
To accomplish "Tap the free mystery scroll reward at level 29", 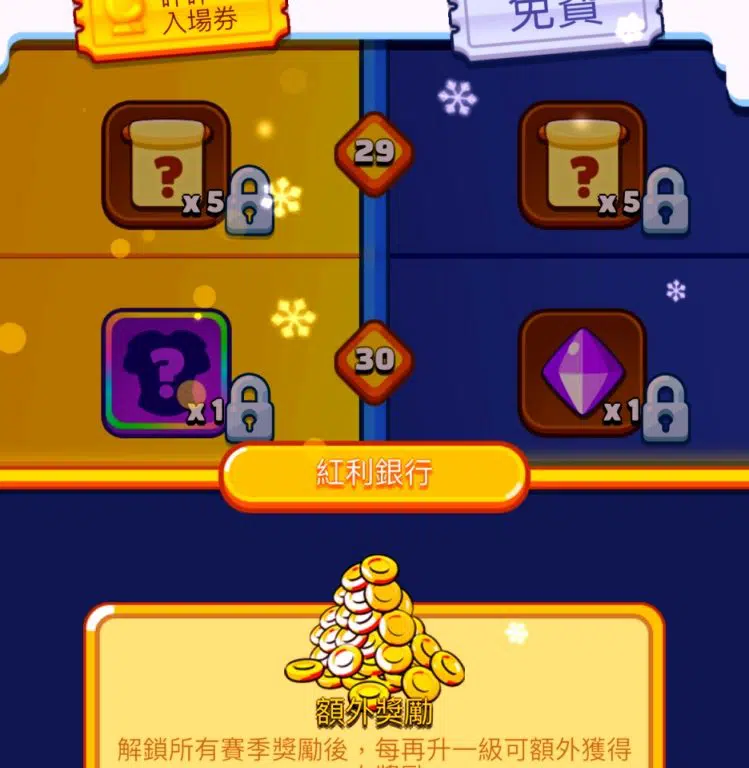I will coord(582,165).
